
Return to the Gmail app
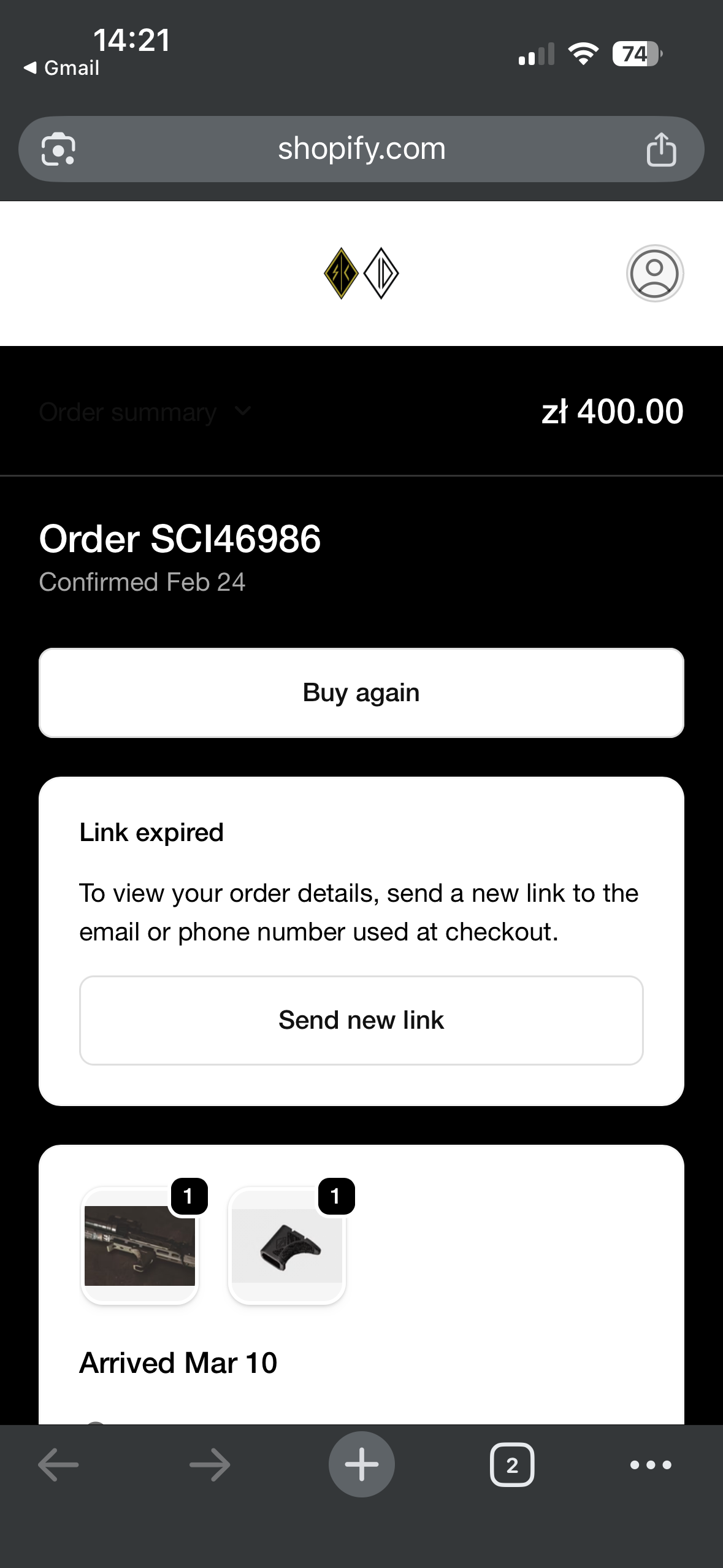[x=61, y=67]
